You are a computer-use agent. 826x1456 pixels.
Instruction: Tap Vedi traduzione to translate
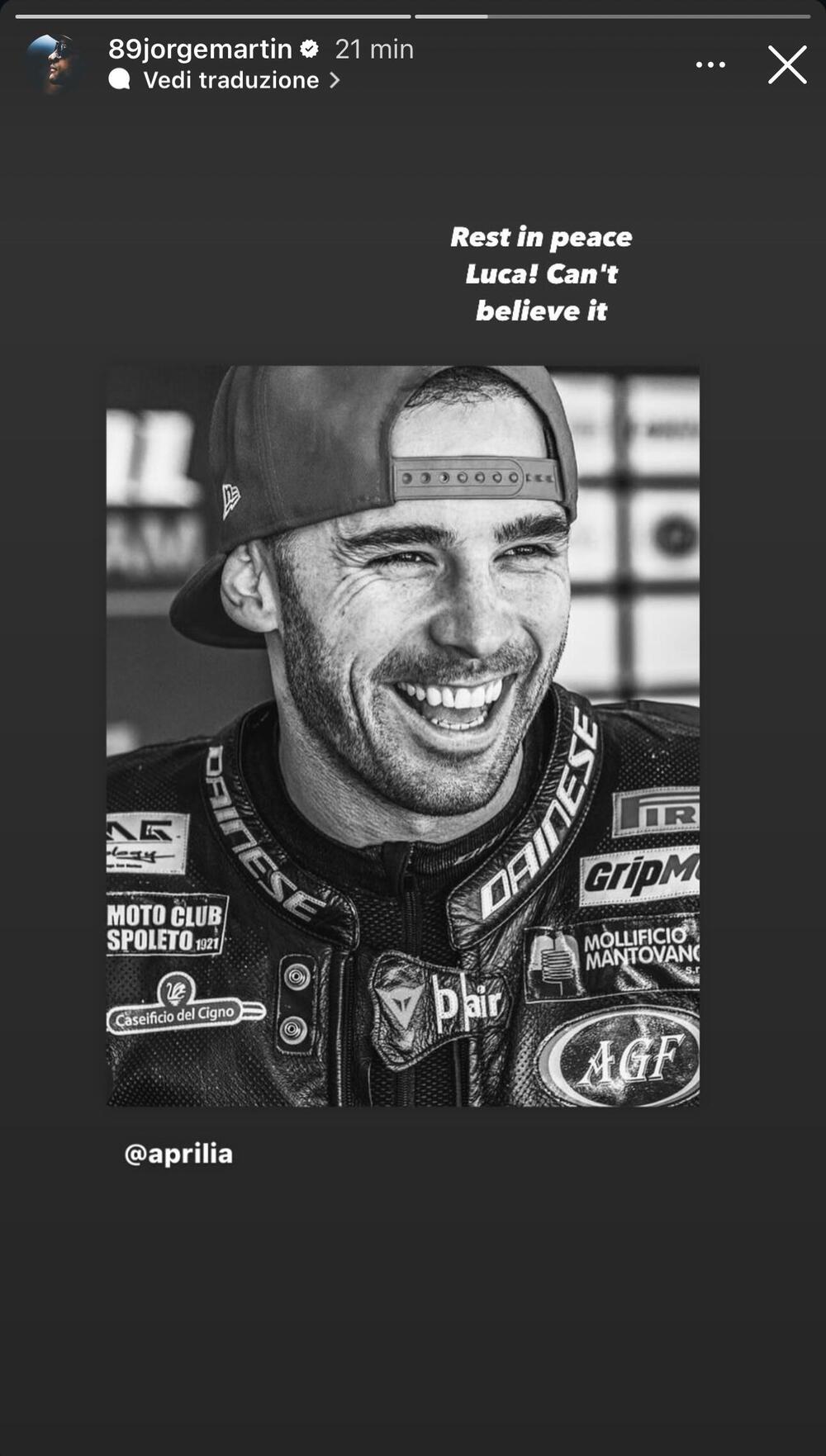point(231,80)
